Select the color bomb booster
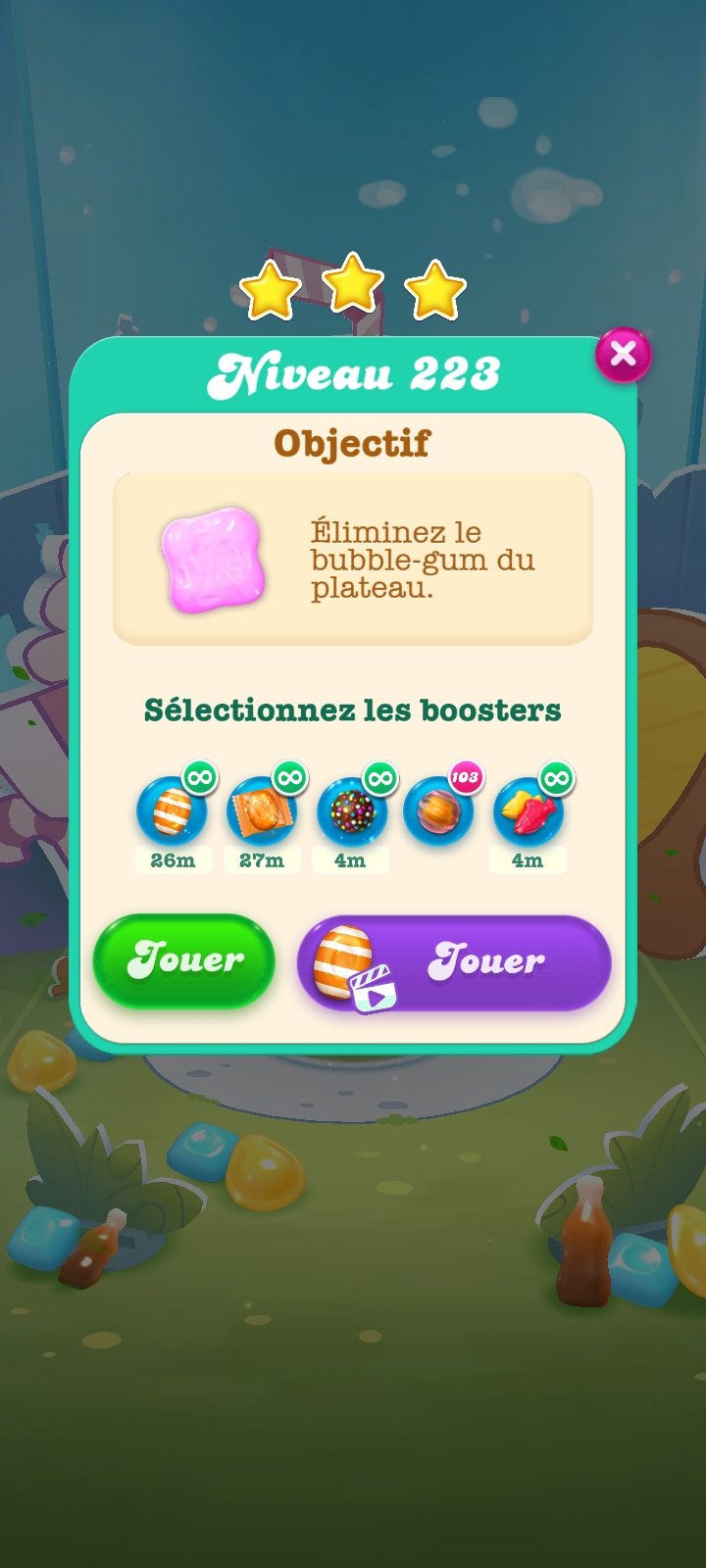Screen dimensions: 706x1568 [x=351, y=810]
